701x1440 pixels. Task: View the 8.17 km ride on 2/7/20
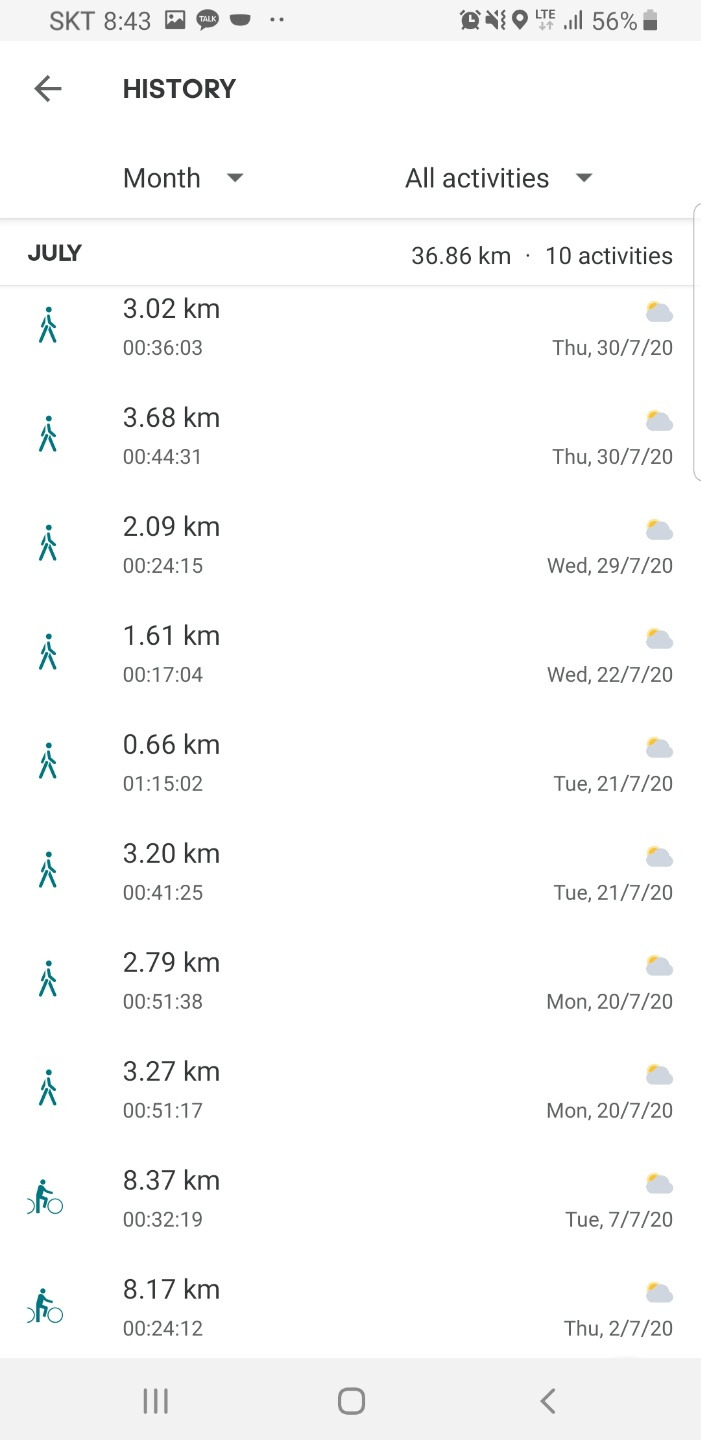pyautogui.click(x=350, y=1308)
